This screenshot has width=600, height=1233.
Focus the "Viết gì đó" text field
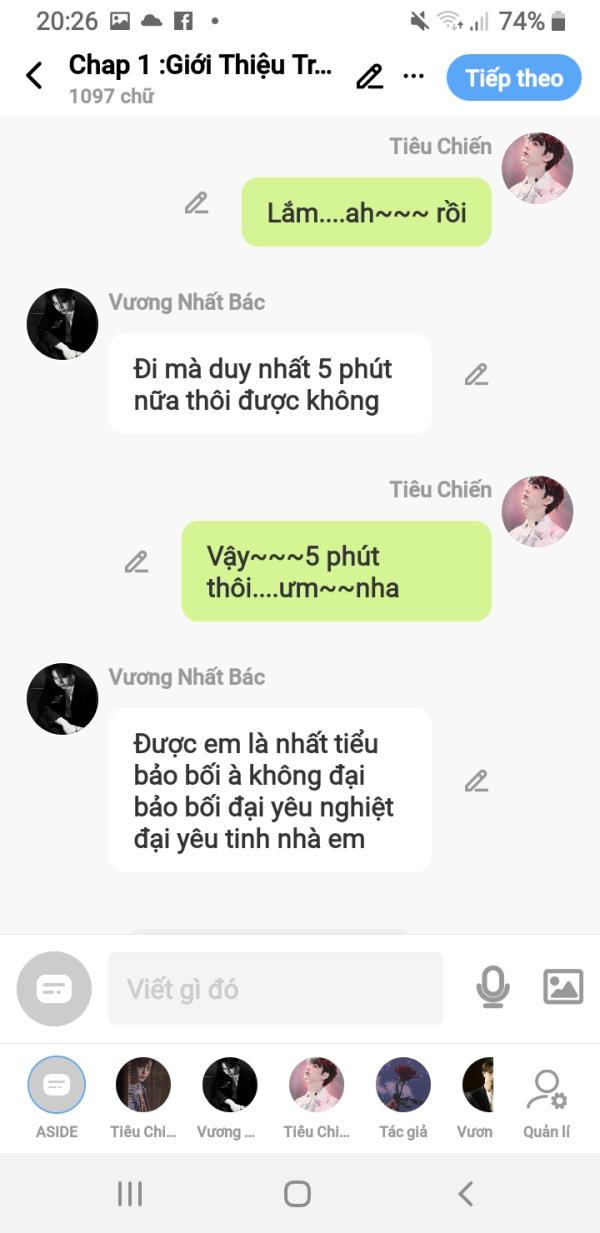275,989
